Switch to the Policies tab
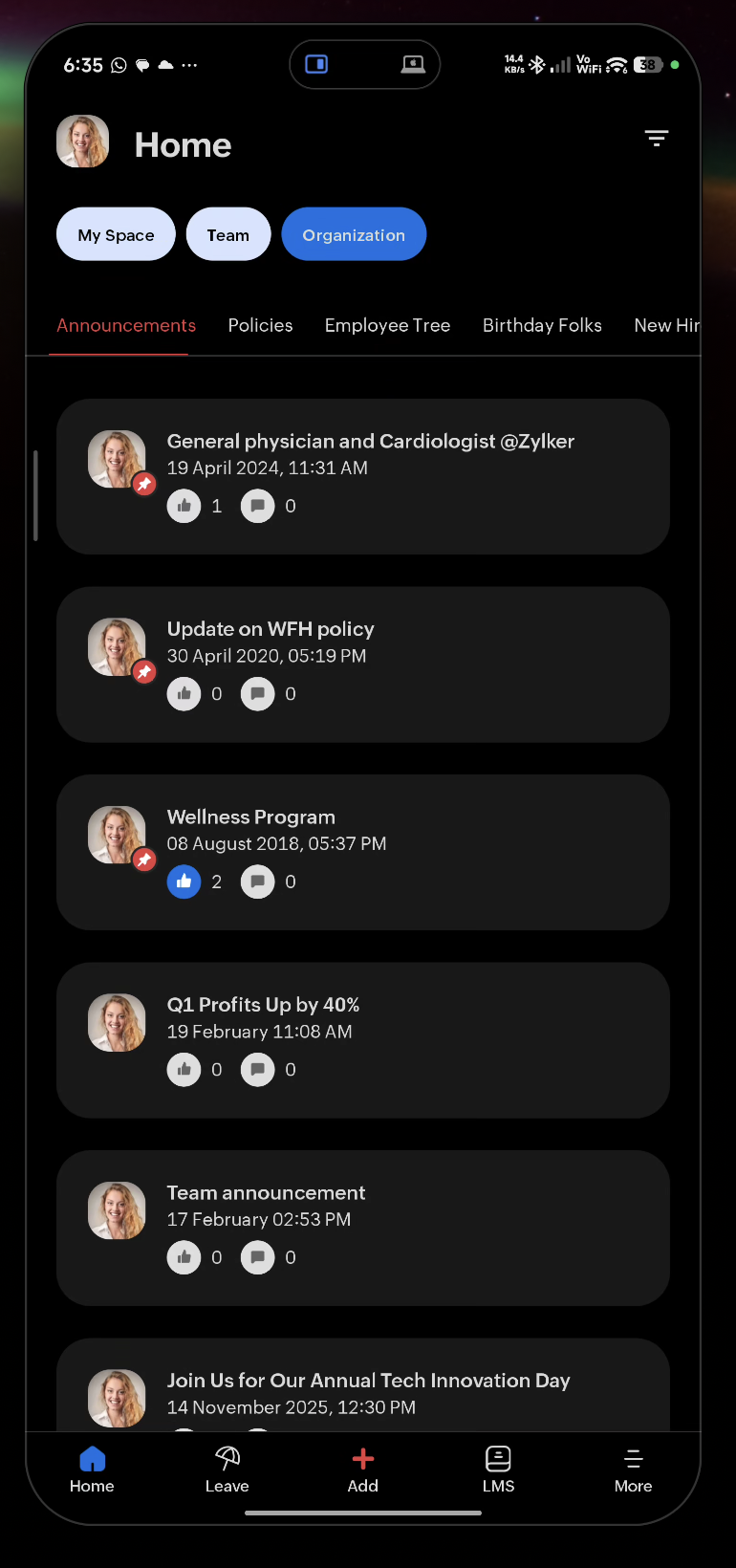The width and height of the screenshot is (736, 1568). click(x=260, y=326)
